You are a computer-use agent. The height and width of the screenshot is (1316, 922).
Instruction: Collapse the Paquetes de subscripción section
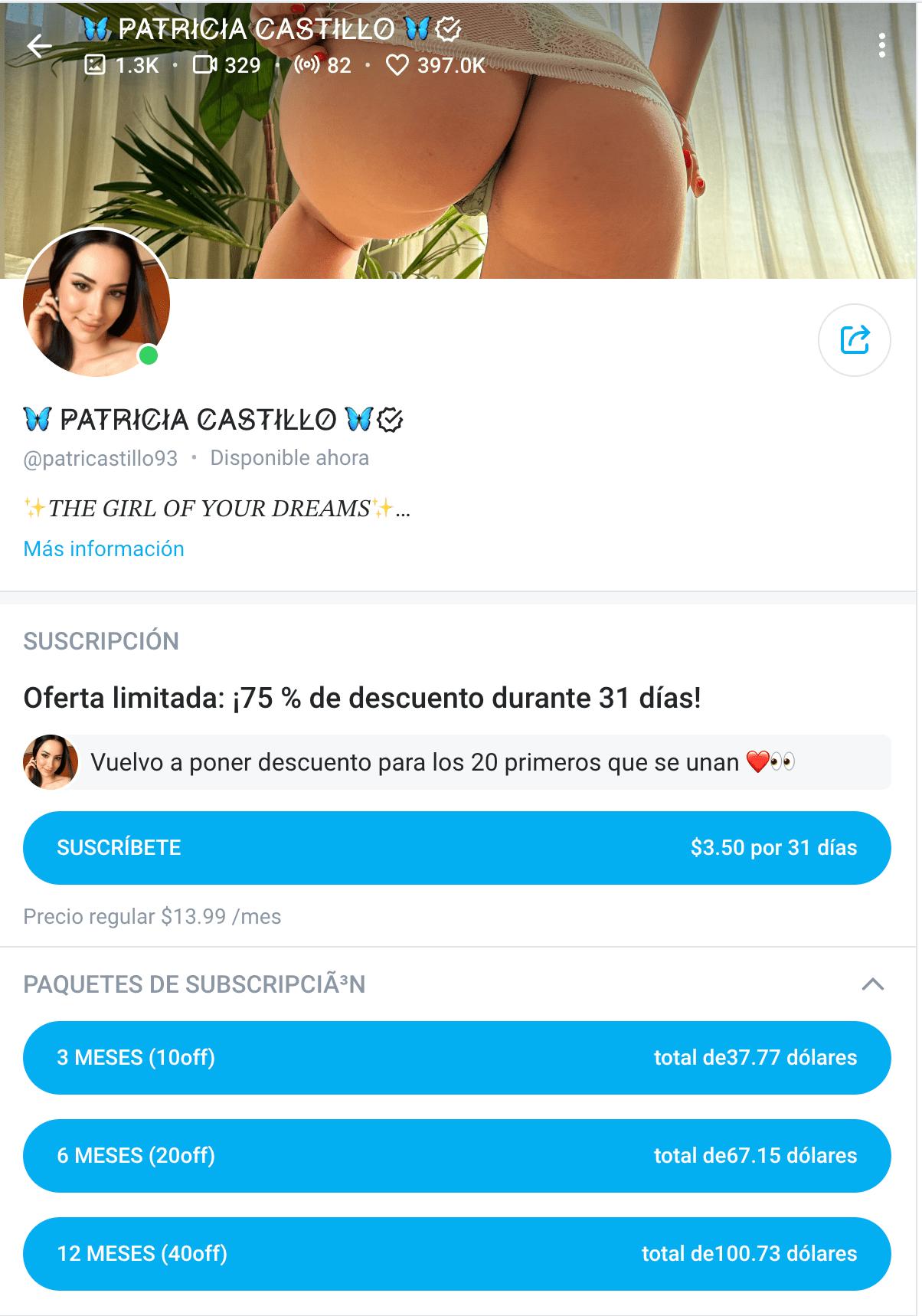(873, 984)
